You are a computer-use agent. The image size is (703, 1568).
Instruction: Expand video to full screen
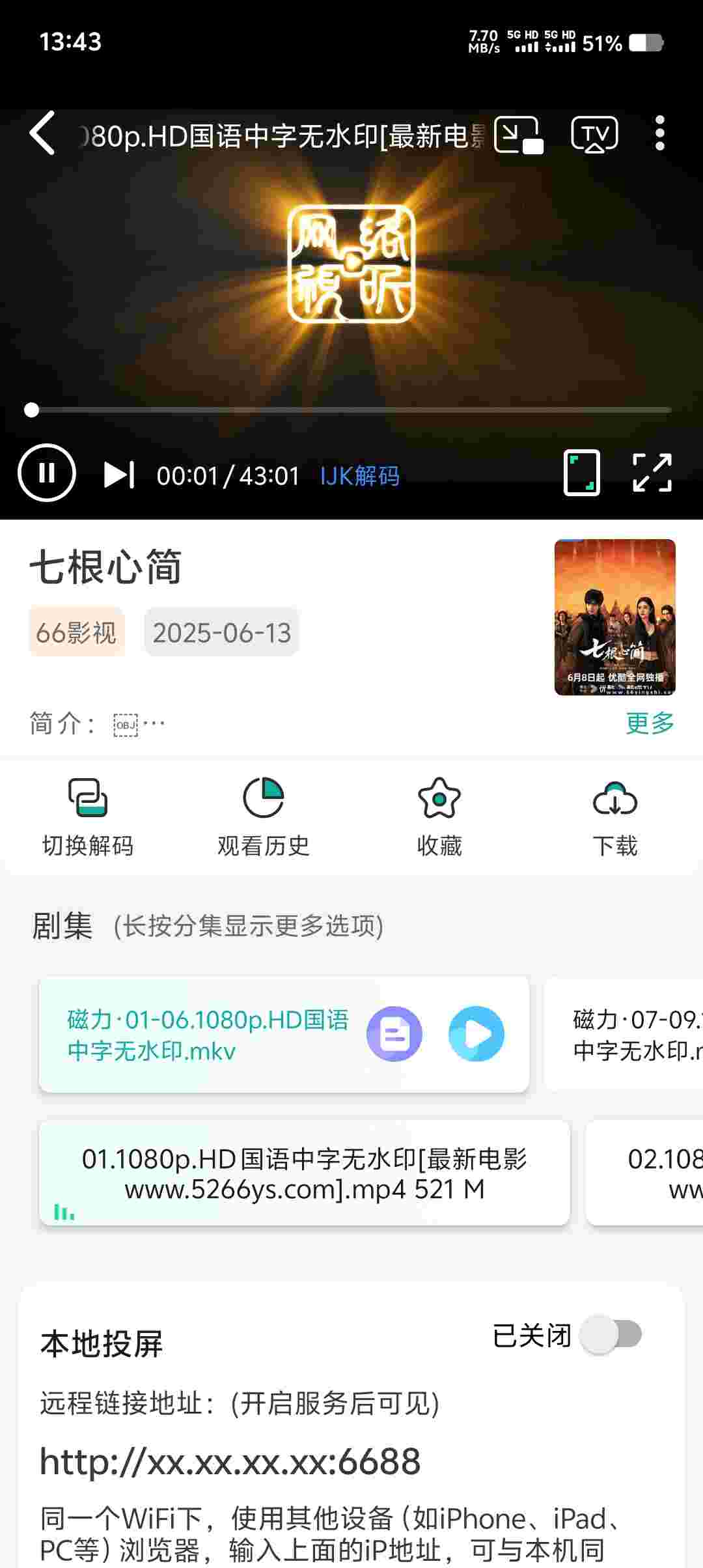[652, 473]
